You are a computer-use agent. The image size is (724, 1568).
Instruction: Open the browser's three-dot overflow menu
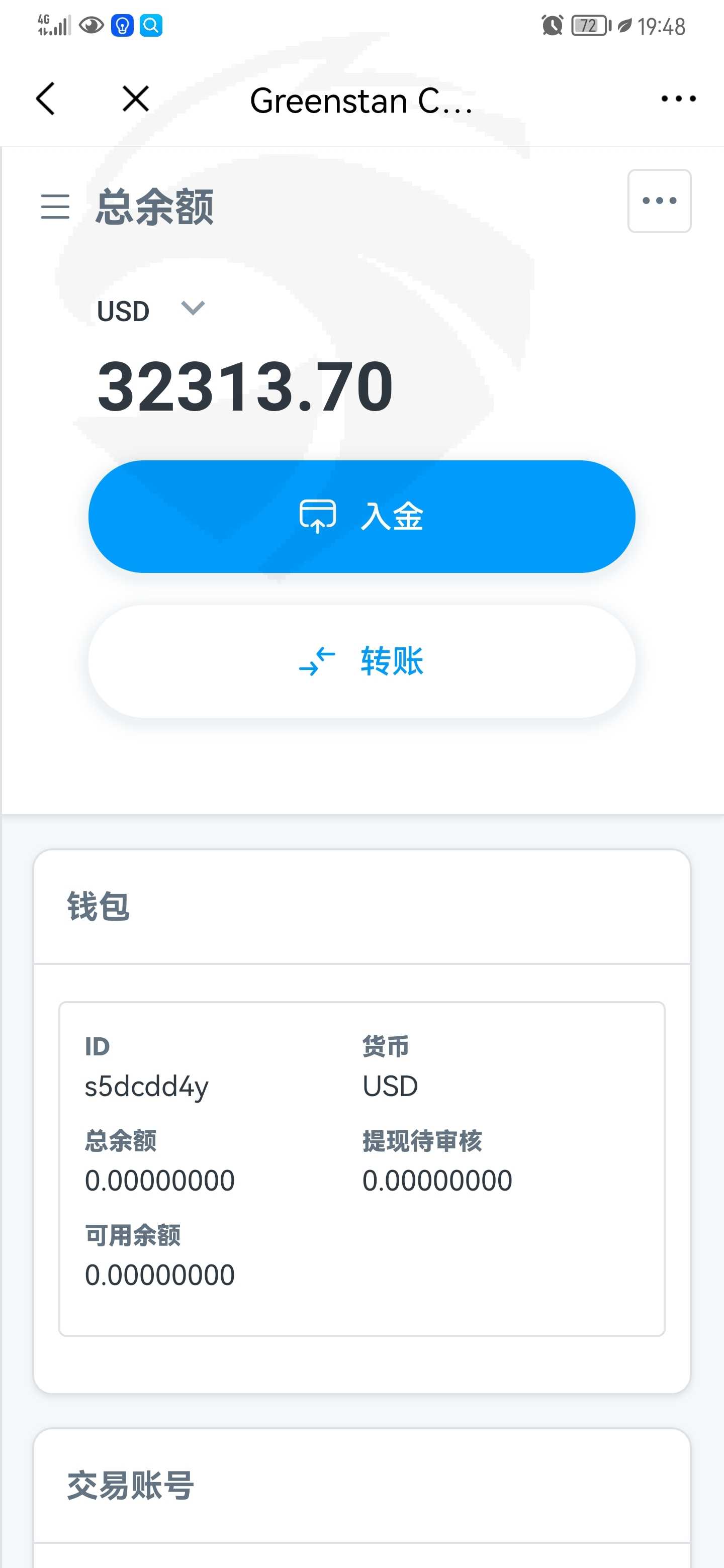pos(678,99)
